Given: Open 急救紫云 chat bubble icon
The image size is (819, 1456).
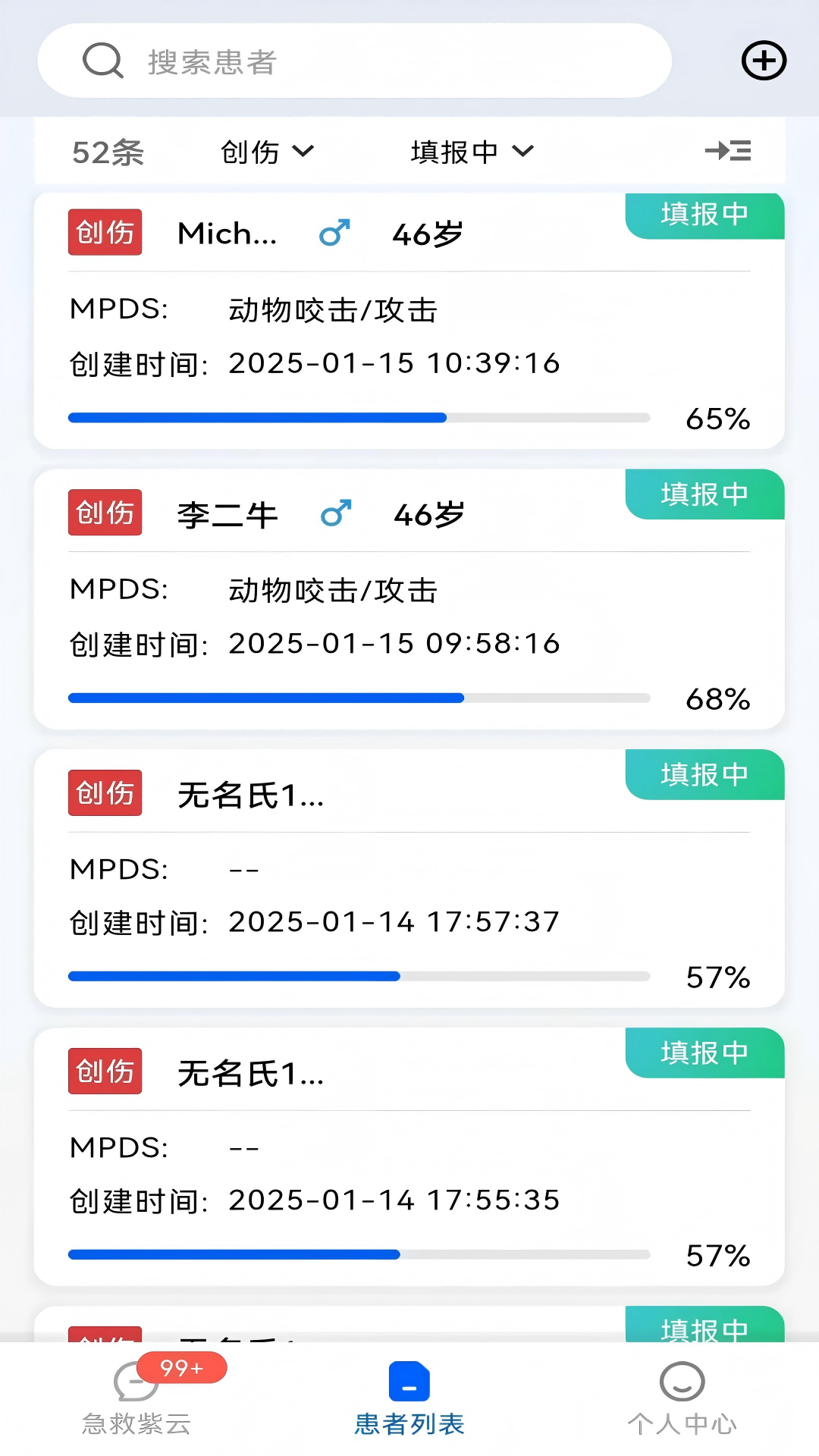Looking at the screenshot, I should point(135,1382).
